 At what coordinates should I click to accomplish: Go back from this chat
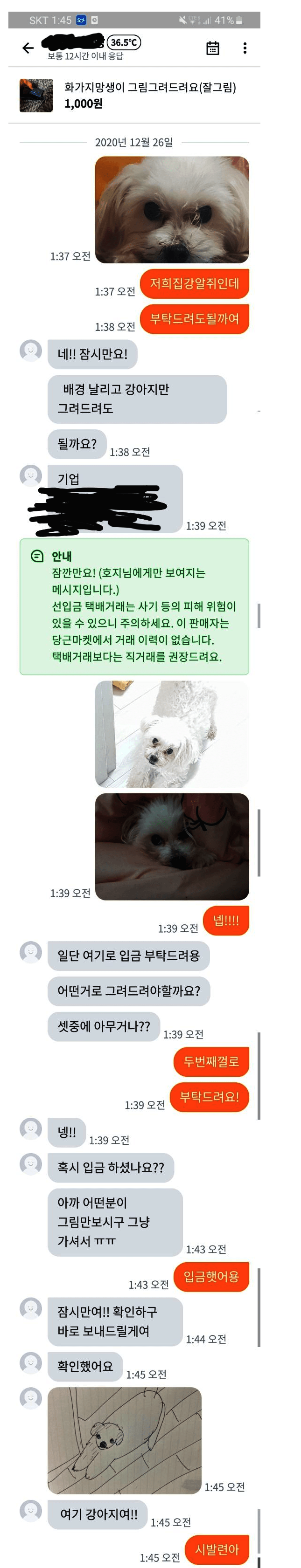pos(28,48)
